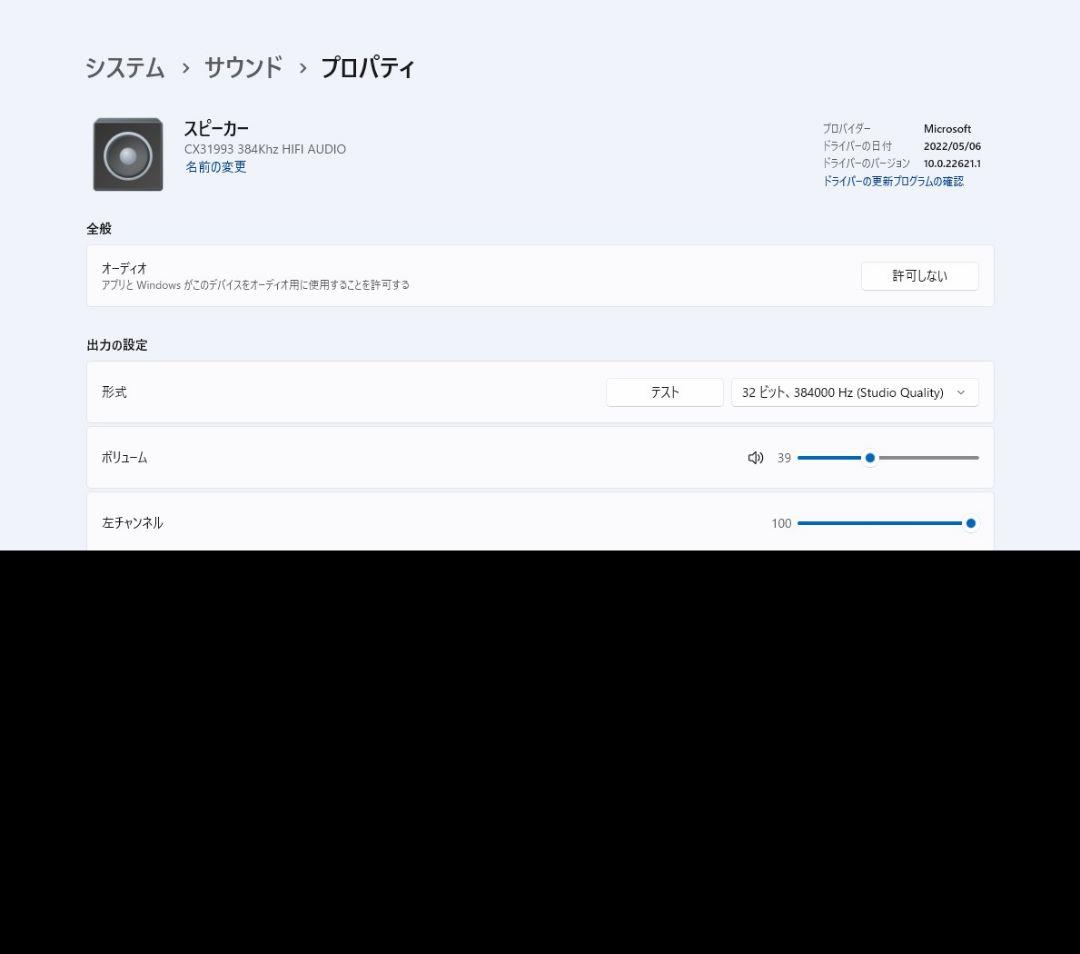The width and height of the screenshot is (1080, 954).
Task: Tap 名前の変更 to rename the speaker
Action: [215, 167]
